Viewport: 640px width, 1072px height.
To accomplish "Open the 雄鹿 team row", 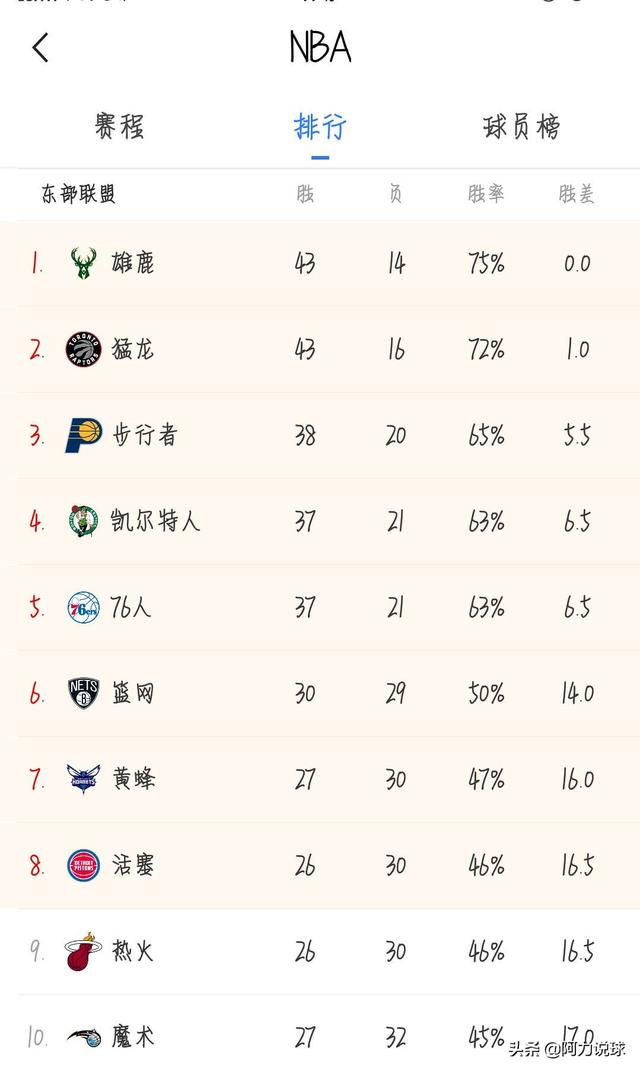I will click(x=320, y=263).
